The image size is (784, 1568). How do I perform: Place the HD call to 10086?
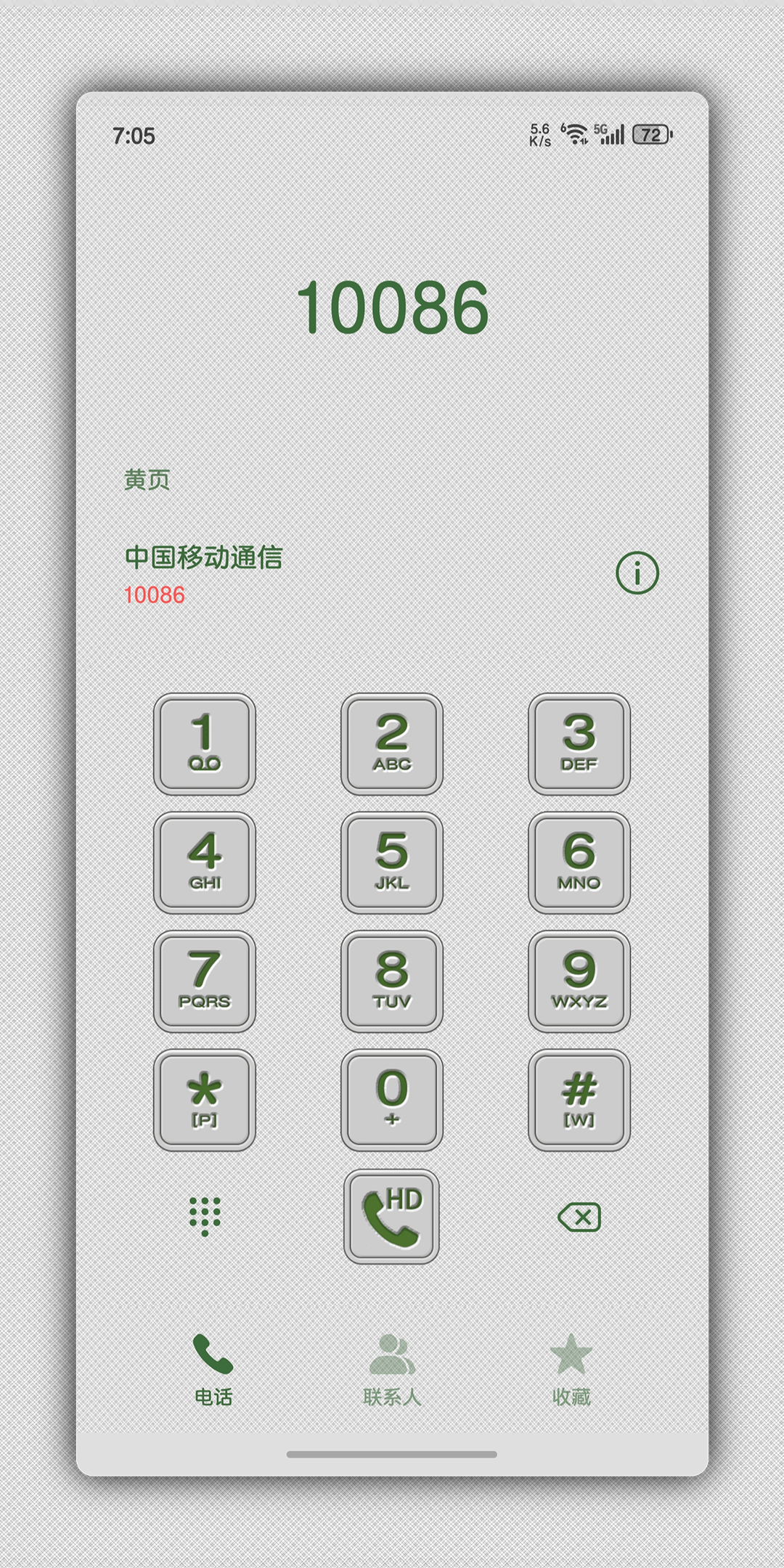[392, 1217]
